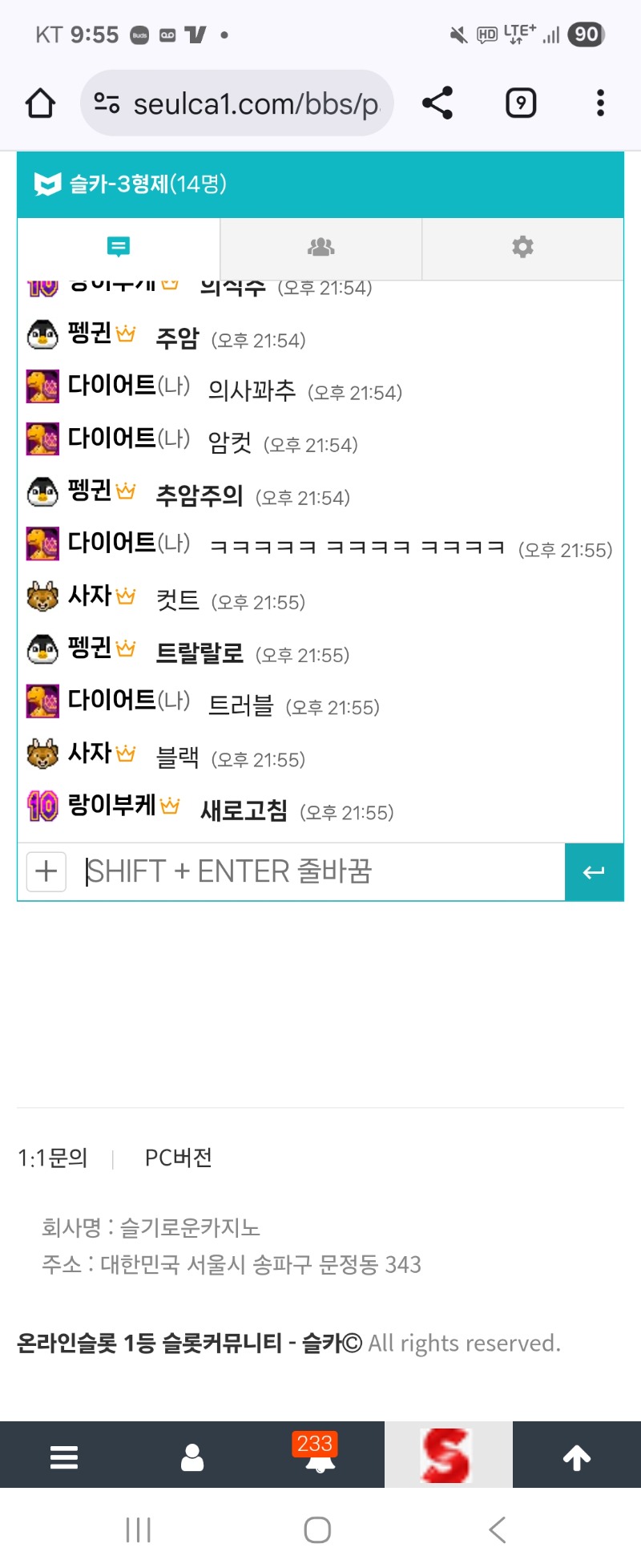
Task: Go back using system navigation
Action: (x=497, y=1530)
